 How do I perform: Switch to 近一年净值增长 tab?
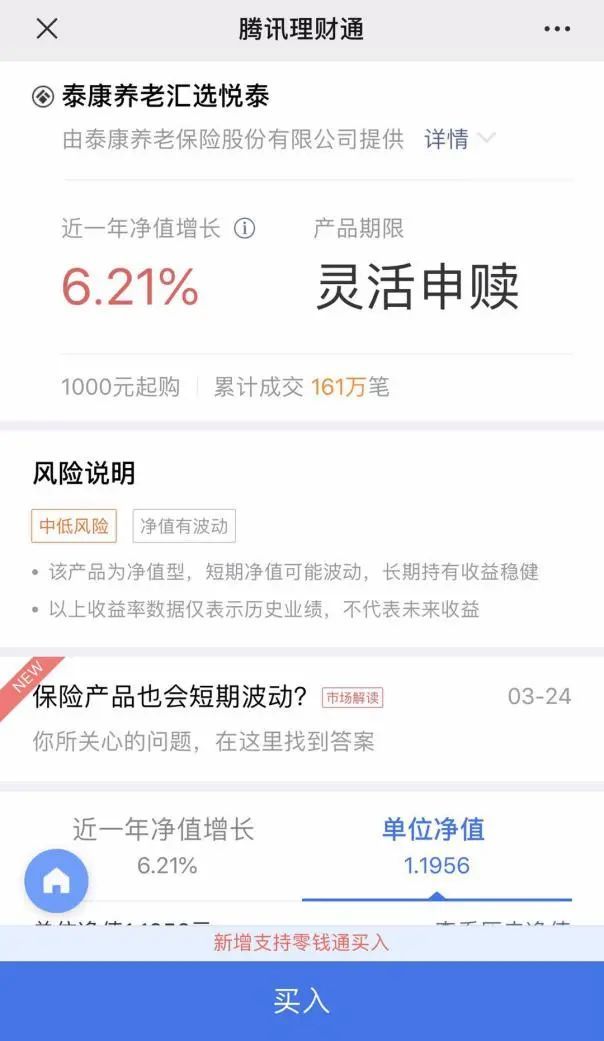[165, 845]
